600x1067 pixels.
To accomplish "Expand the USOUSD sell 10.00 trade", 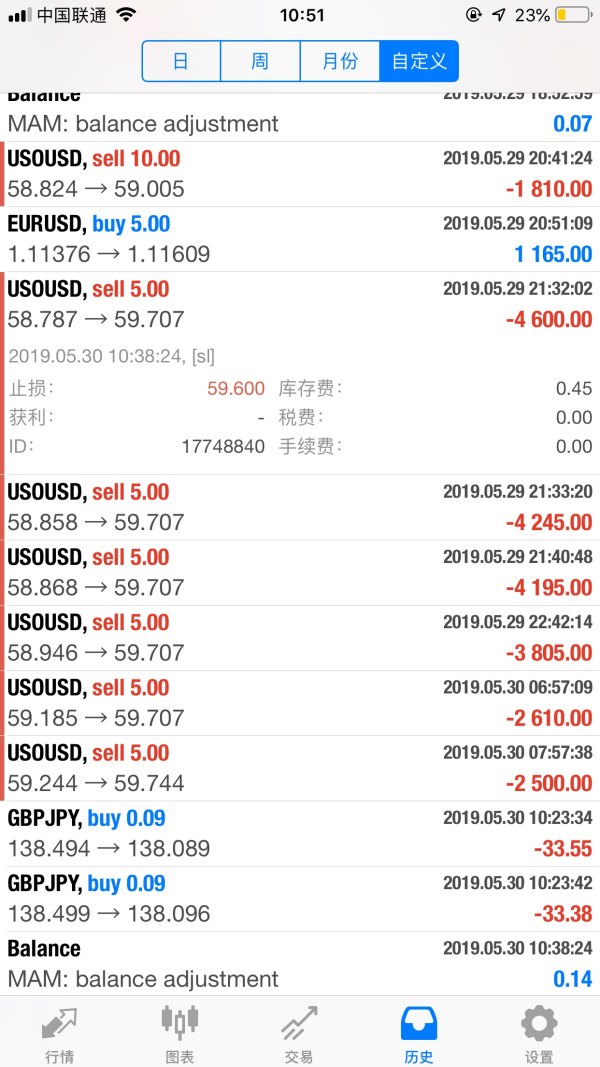I will pyautogui.click(x=300, y=174).
